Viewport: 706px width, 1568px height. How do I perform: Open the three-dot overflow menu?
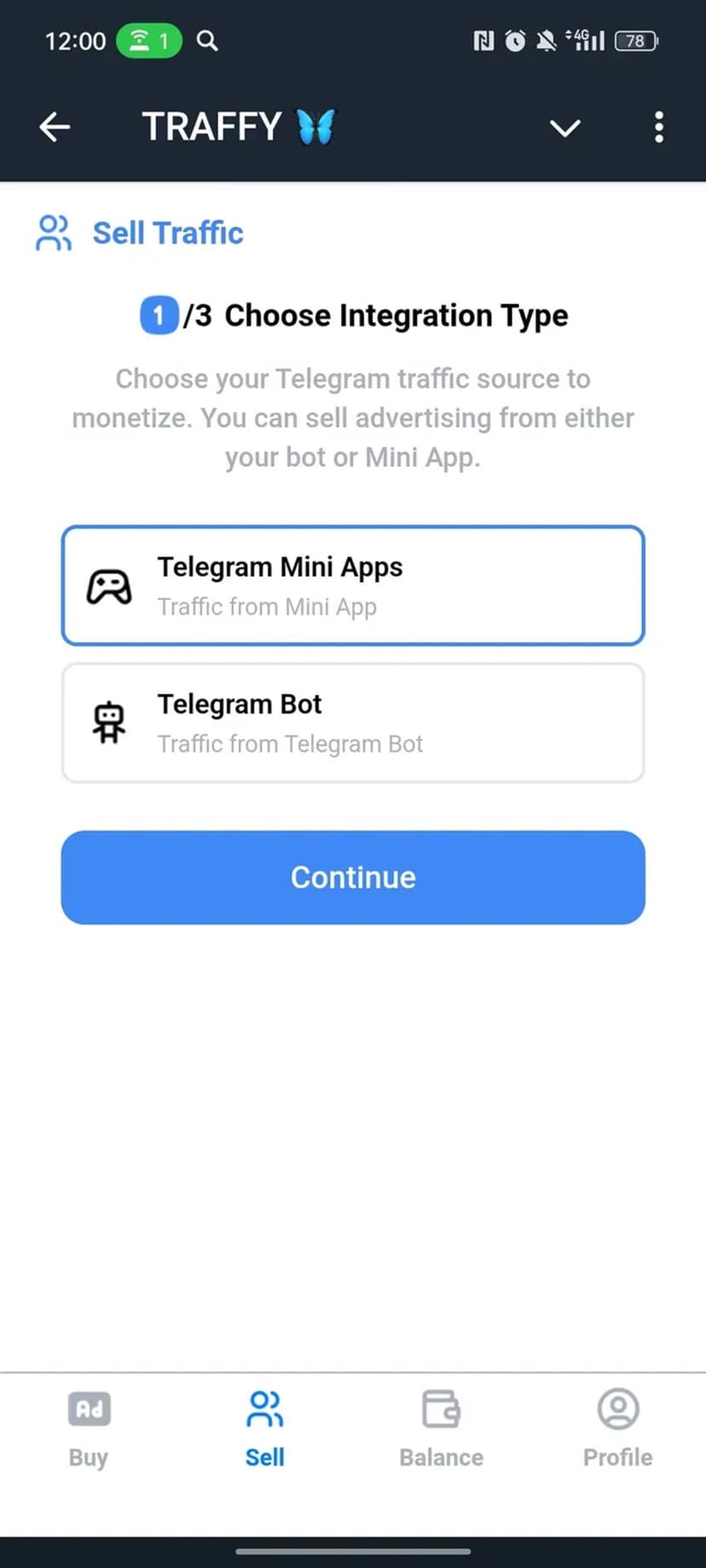pos(658,127)
